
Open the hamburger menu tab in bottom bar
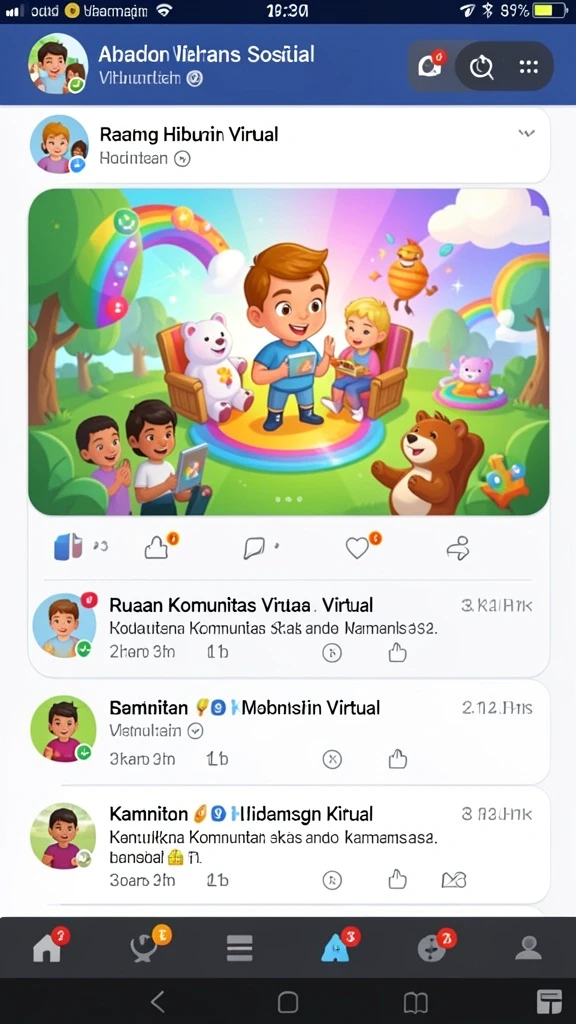point(240,948)
